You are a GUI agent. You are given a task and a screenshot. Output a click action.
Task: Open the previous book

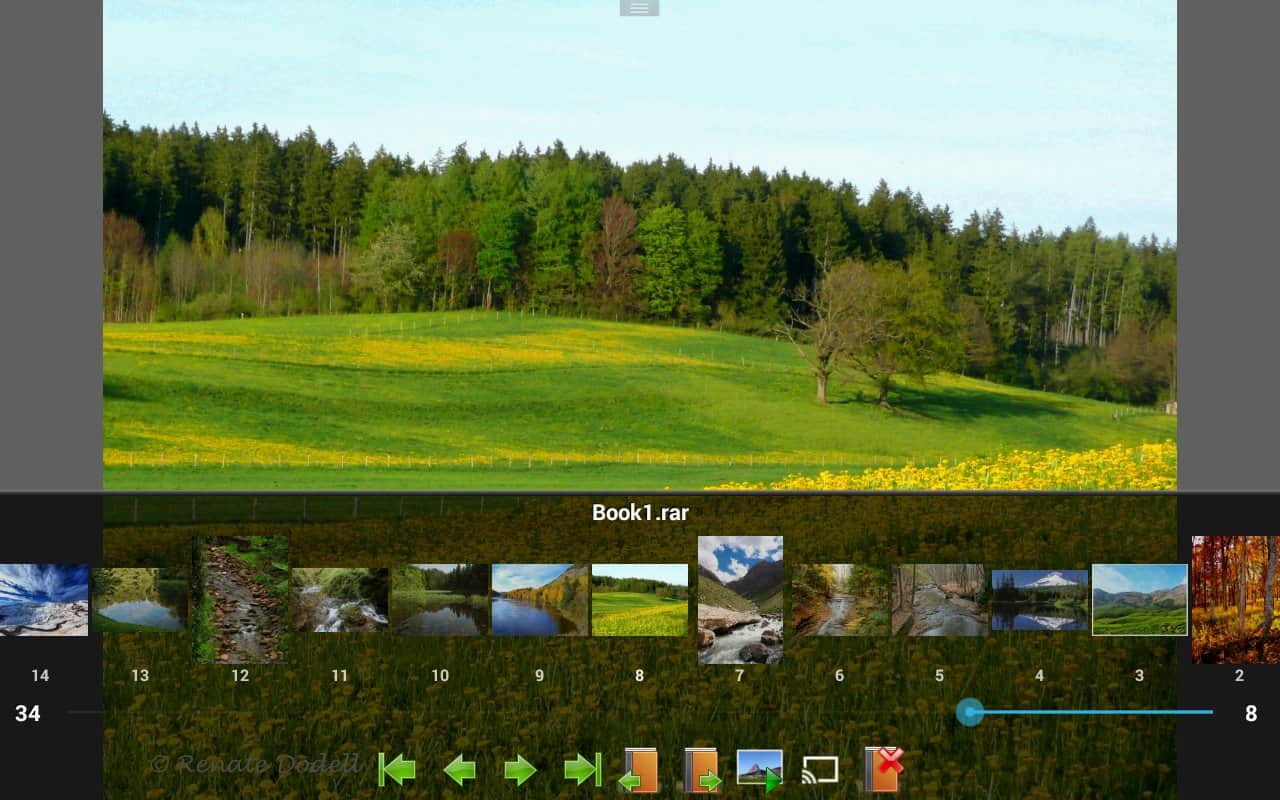point(639,770)
